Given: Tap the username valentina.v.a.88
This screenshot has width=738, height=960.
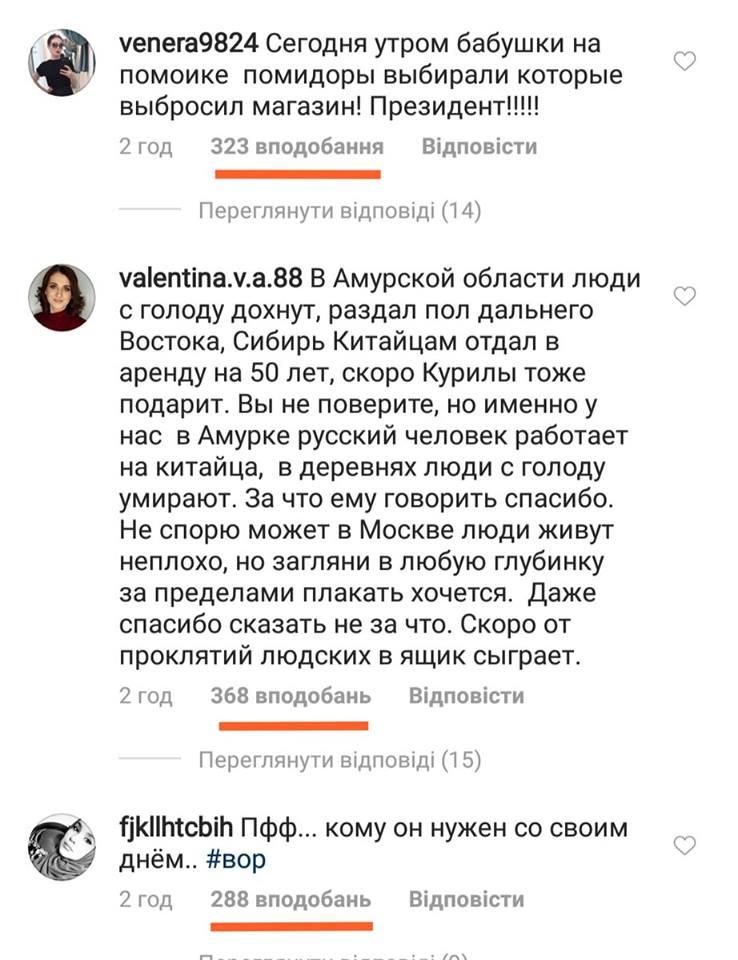Looking at the screenshot, I should pos(208,276).
